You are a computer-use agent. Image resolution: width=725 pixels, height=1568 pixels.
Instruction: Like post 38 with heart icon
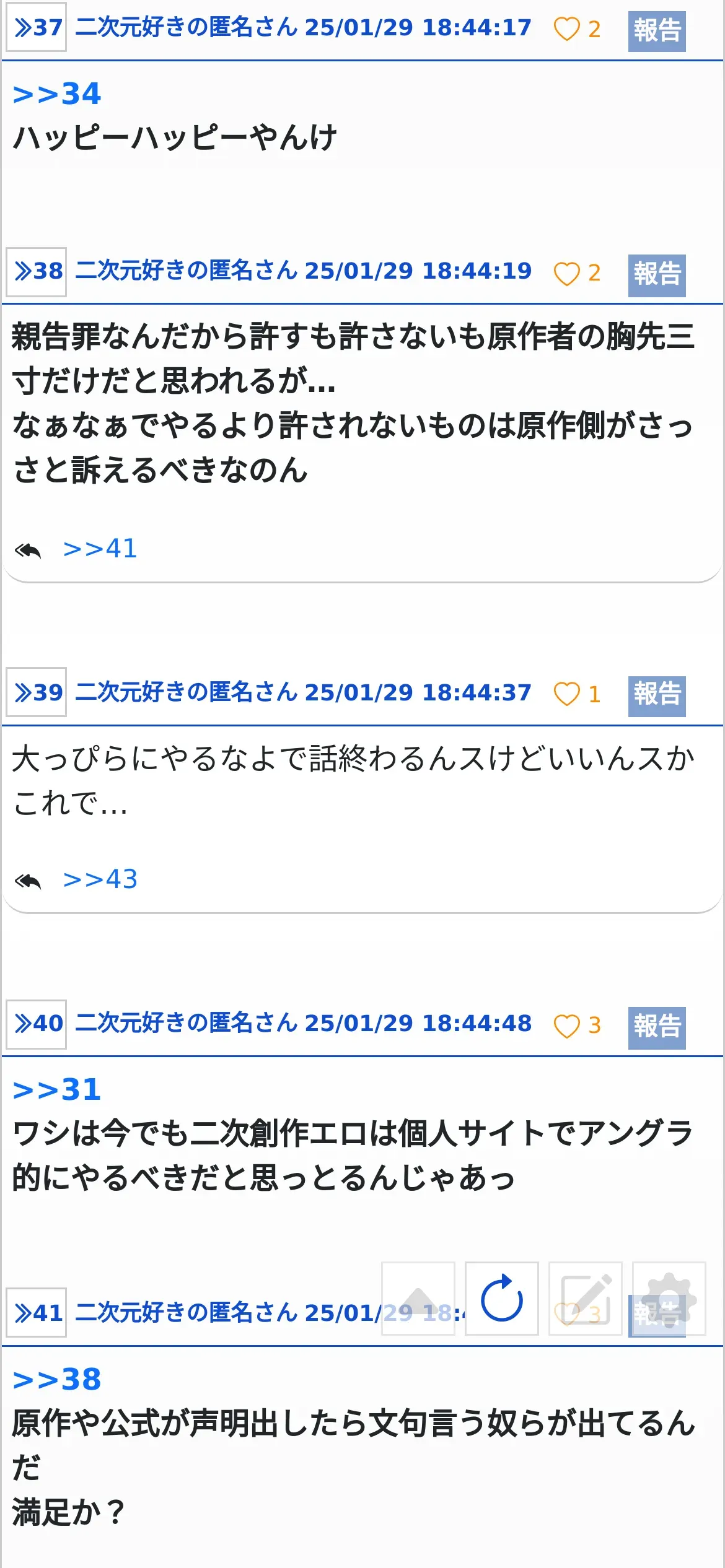566,273
